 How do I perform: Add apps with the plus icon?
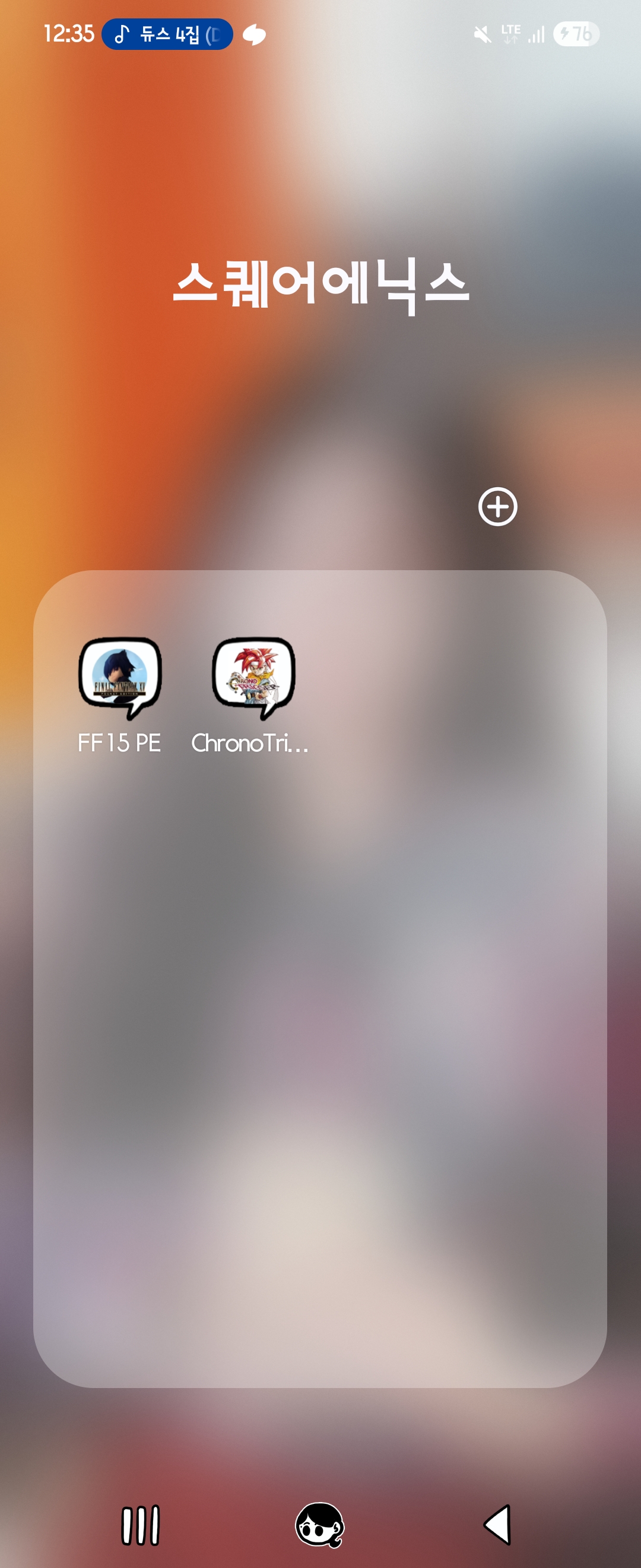(497, 507)
